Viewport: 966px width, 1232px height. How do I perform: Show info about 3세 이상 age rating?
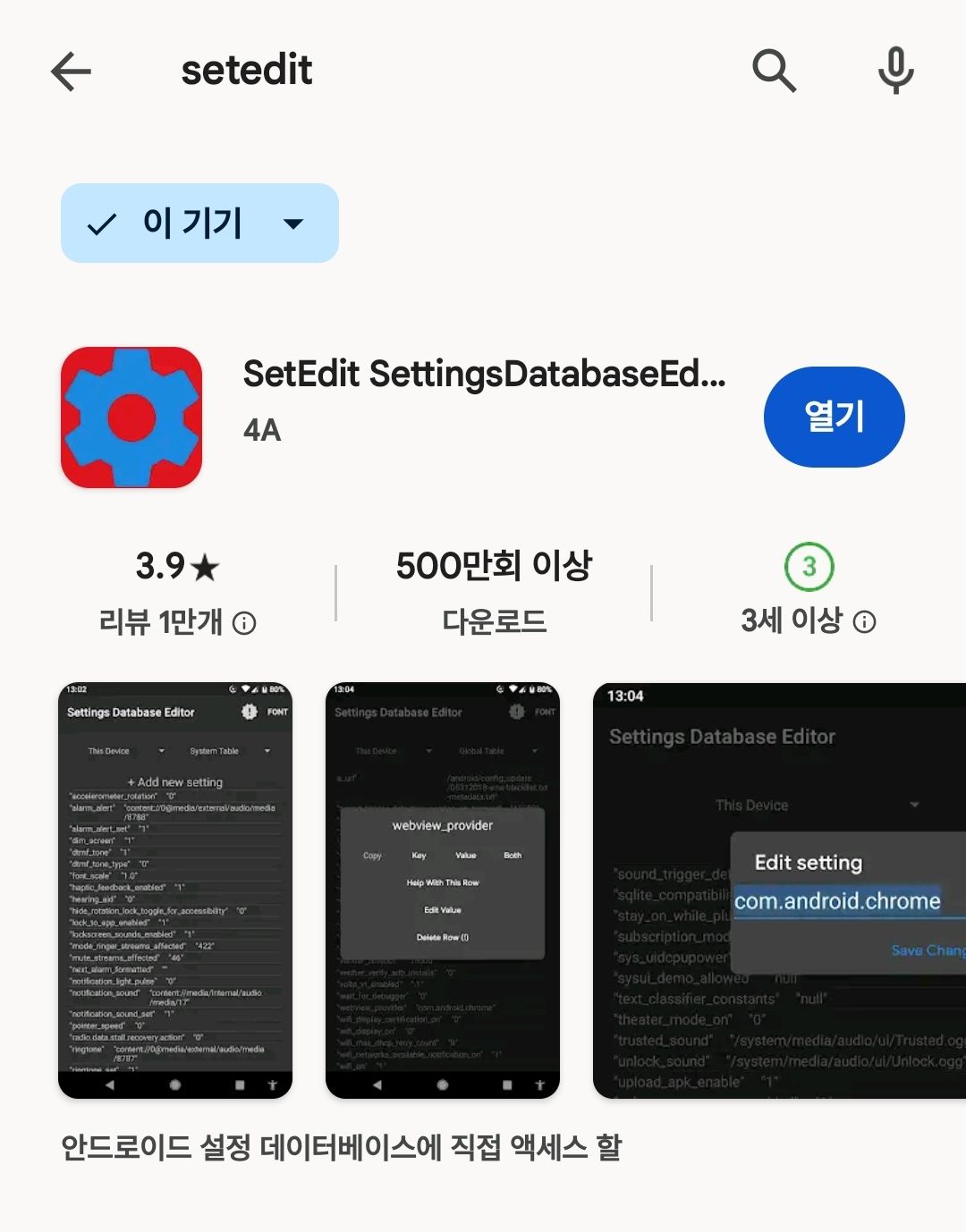[865, 622]
